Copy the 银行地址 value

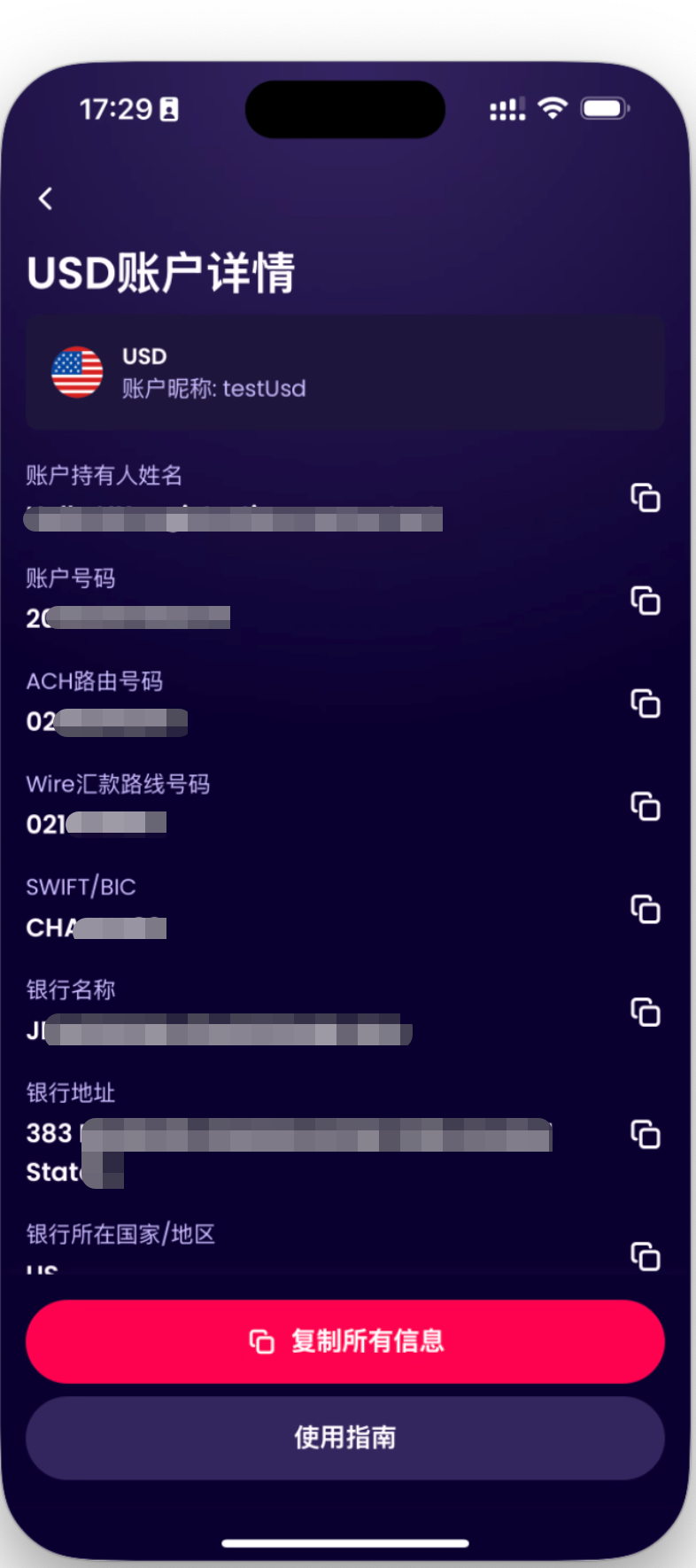[646, 1134]
